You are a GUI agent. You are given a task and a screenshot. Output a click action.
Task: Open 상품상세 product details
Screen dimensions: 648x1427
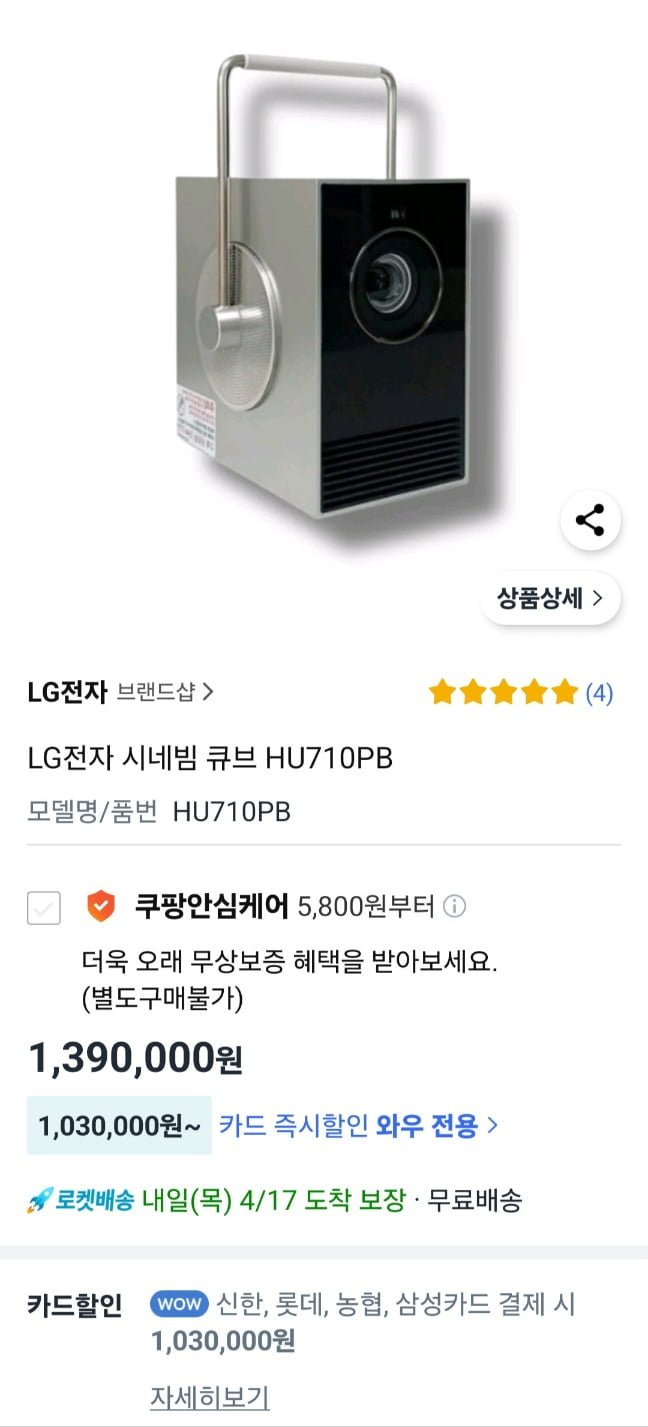(551, 598)
